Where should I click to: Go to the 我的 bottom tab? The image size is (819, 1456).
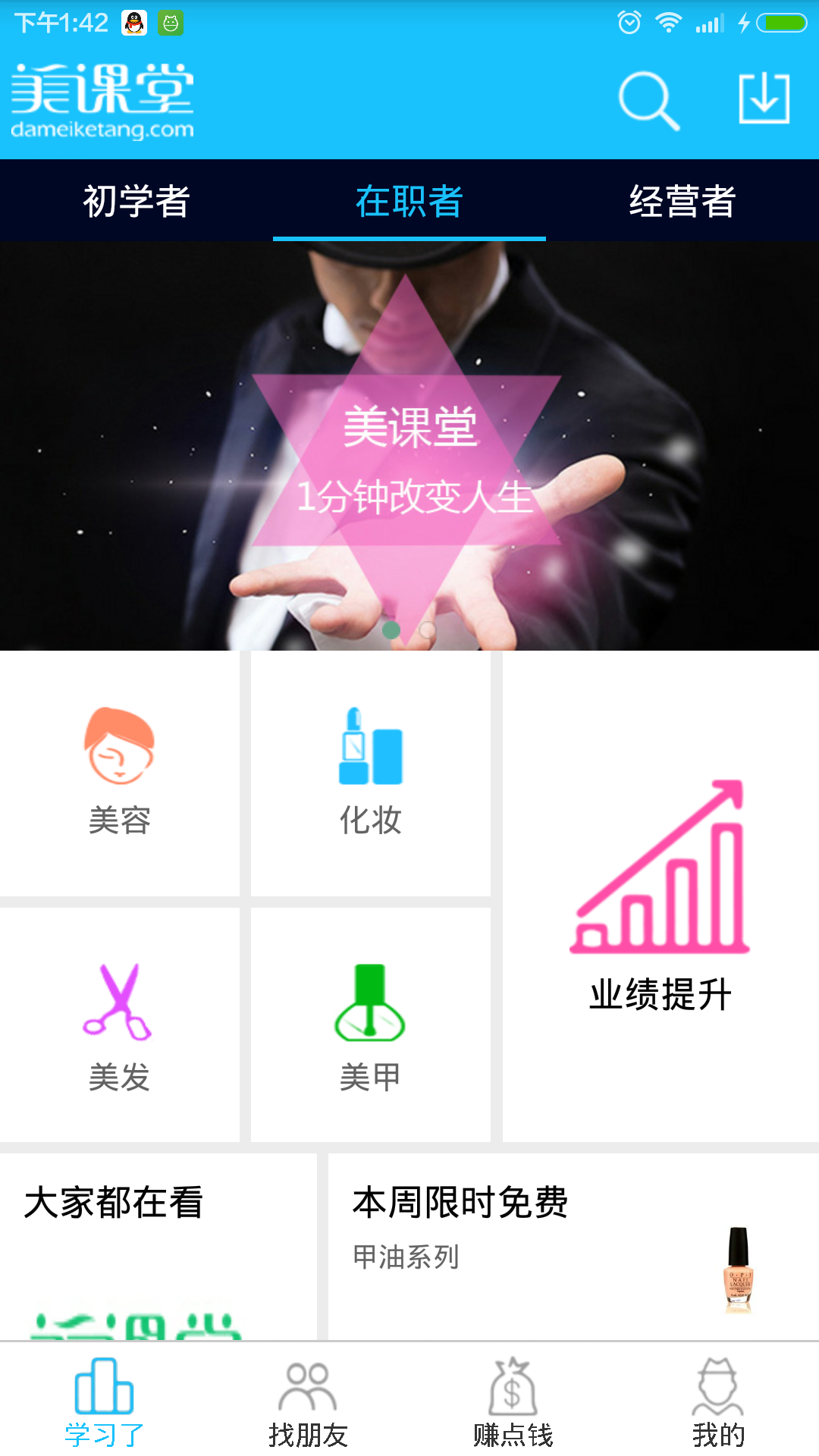pos(718,1401)
